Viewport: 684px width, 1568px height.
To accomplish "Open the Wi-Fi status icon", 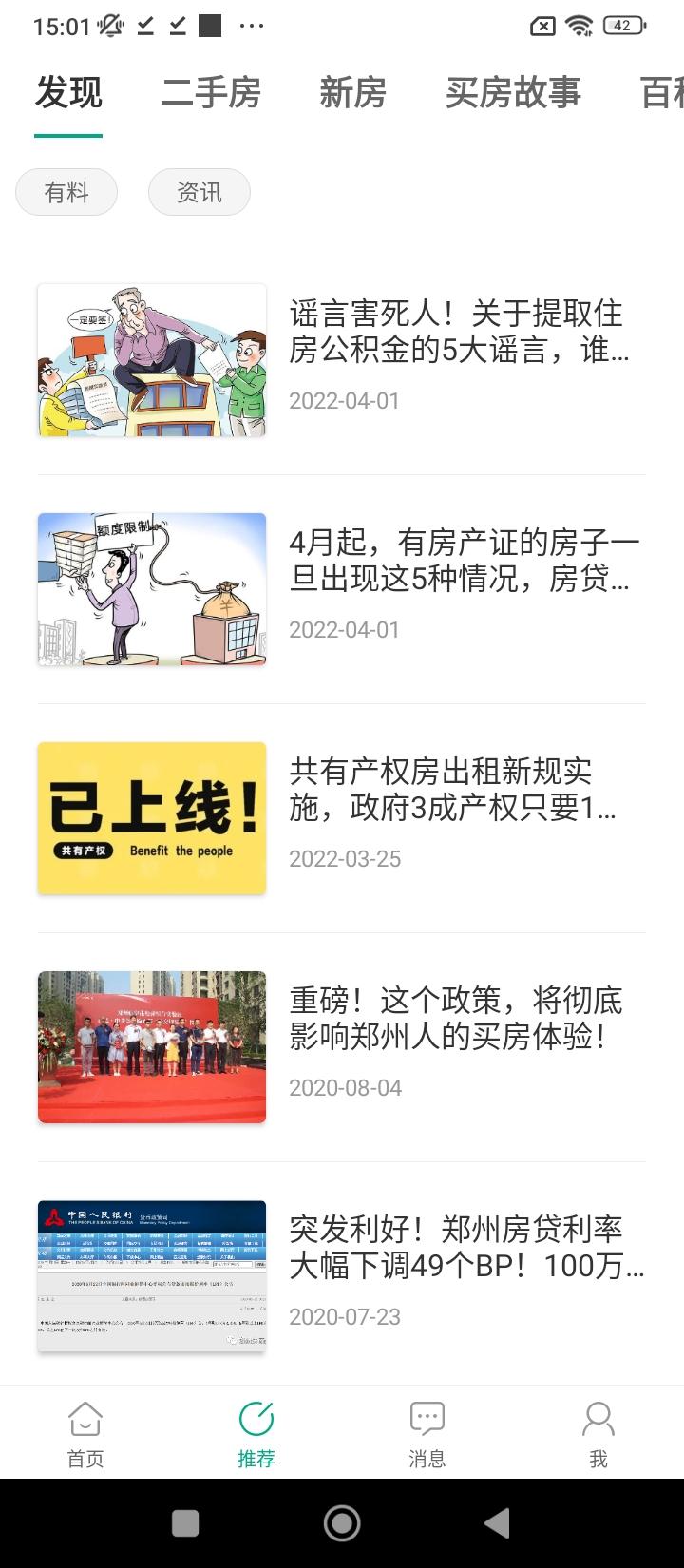I will tap(579, 26).
